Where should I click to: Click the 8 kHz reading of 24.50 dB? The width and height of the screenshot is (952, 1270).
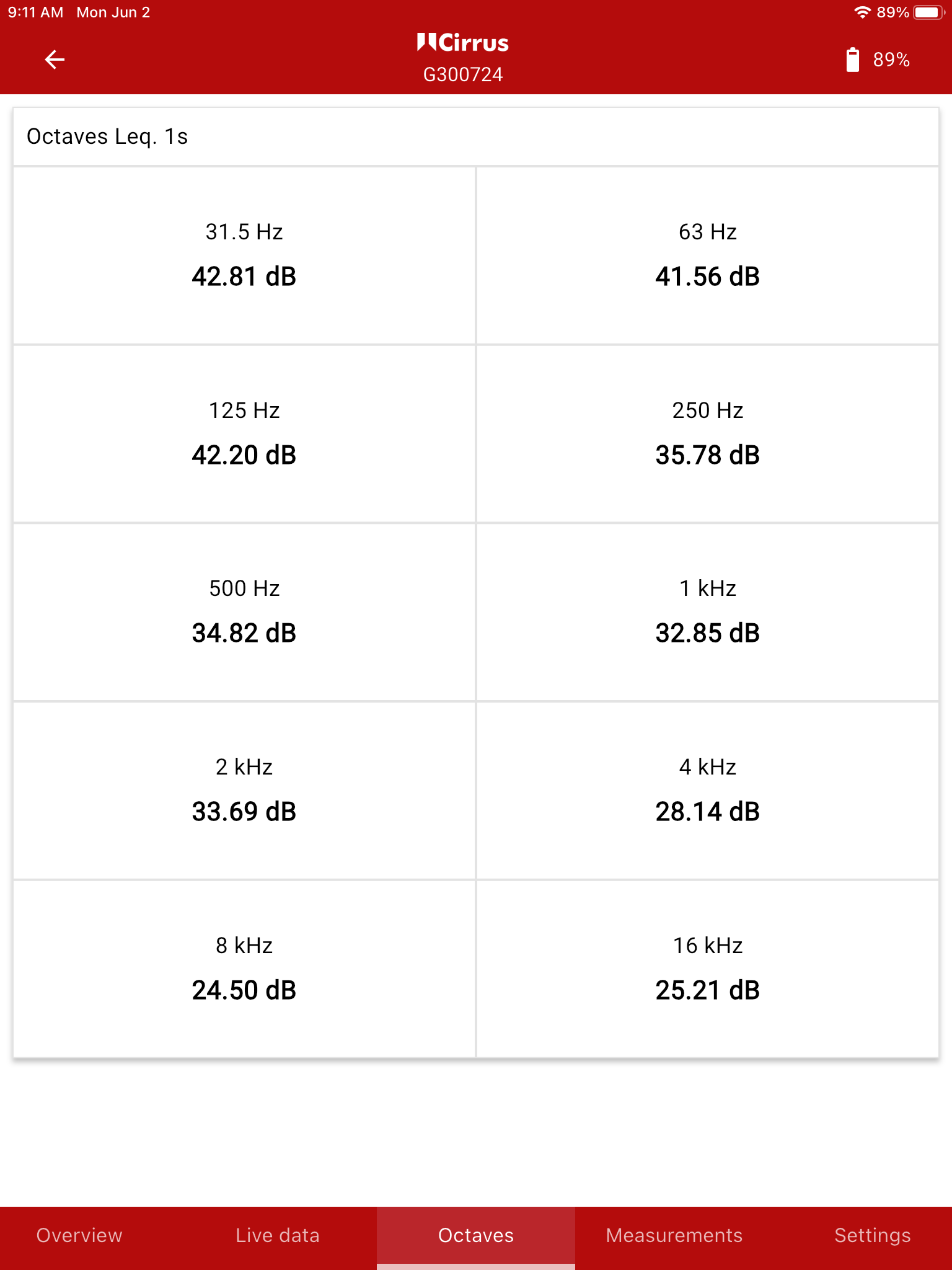[x=244, y=990]
